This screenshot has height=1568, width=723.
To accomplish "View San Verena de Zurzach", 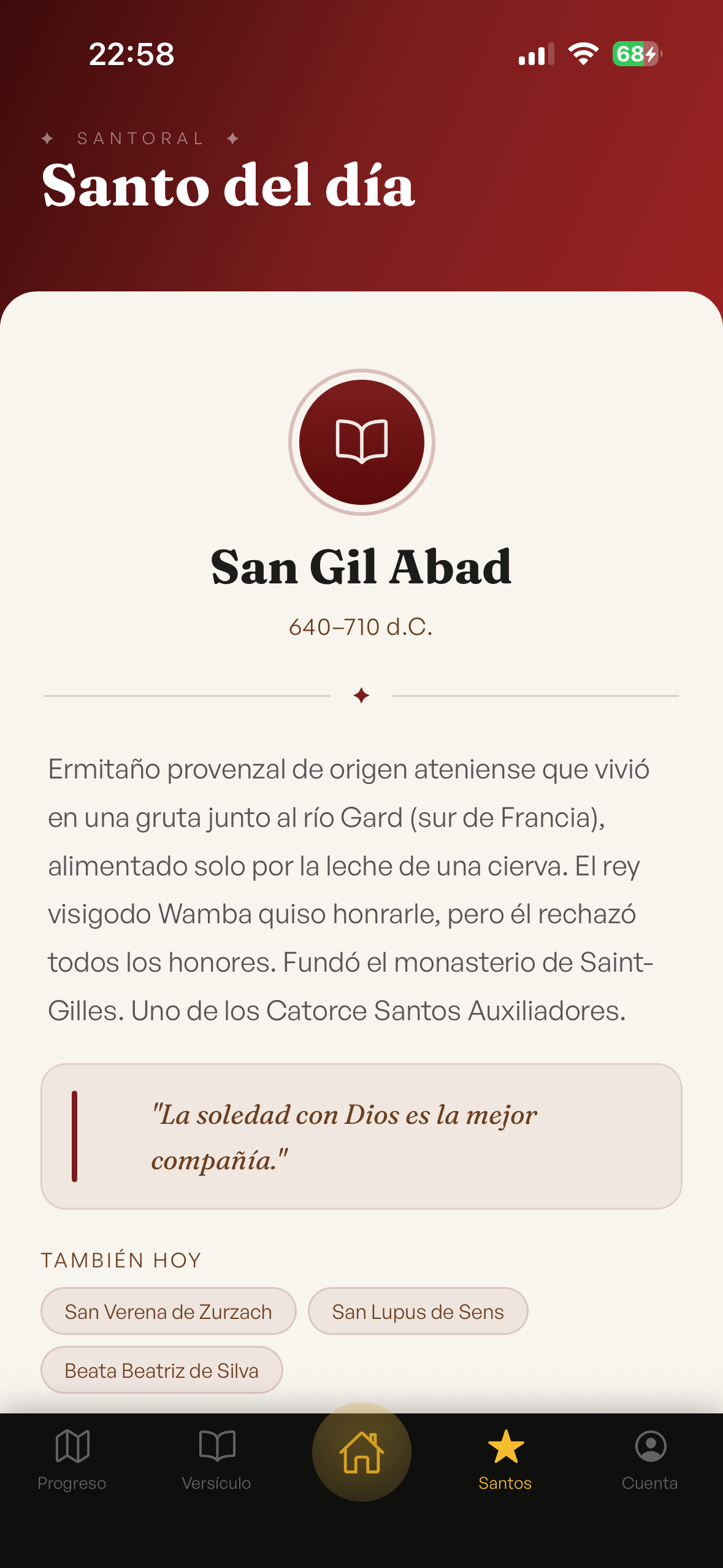I will coord(169,1311).
